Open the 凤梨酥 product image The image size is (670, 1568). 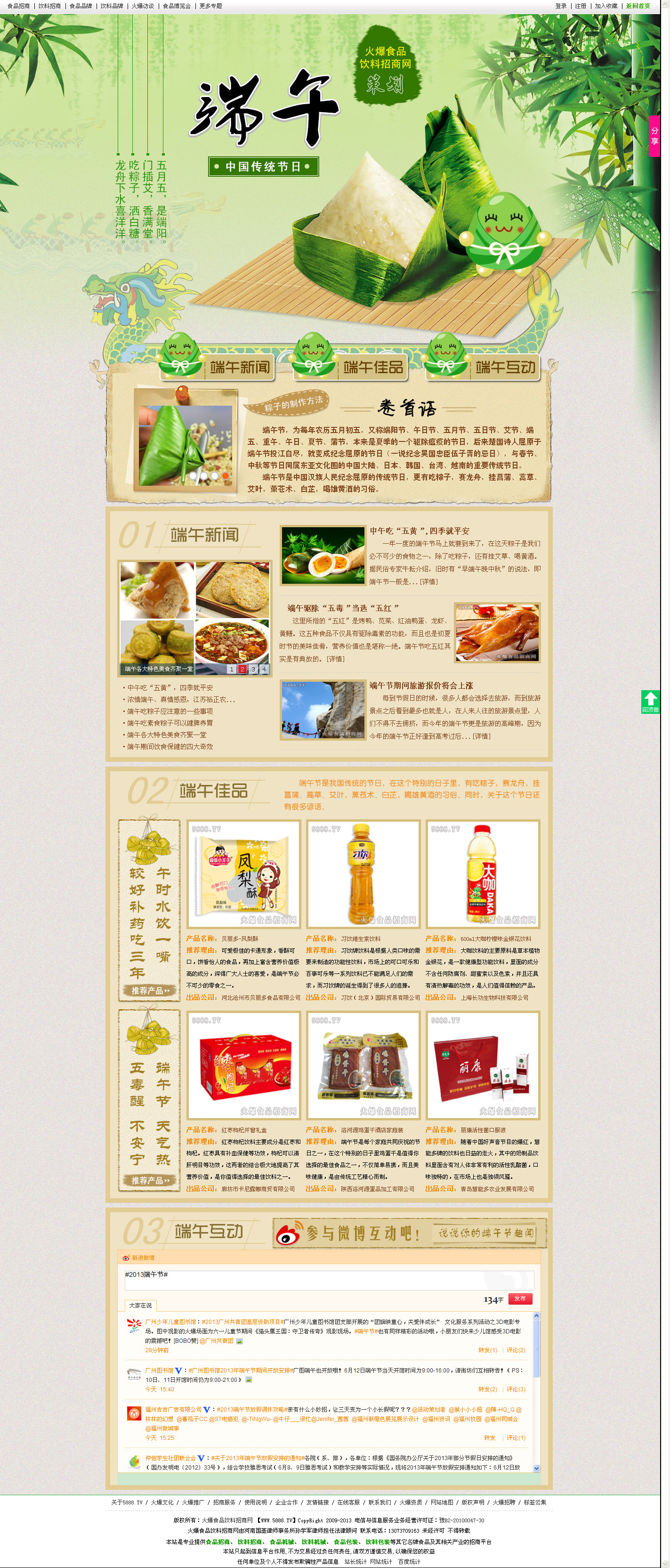243,874
